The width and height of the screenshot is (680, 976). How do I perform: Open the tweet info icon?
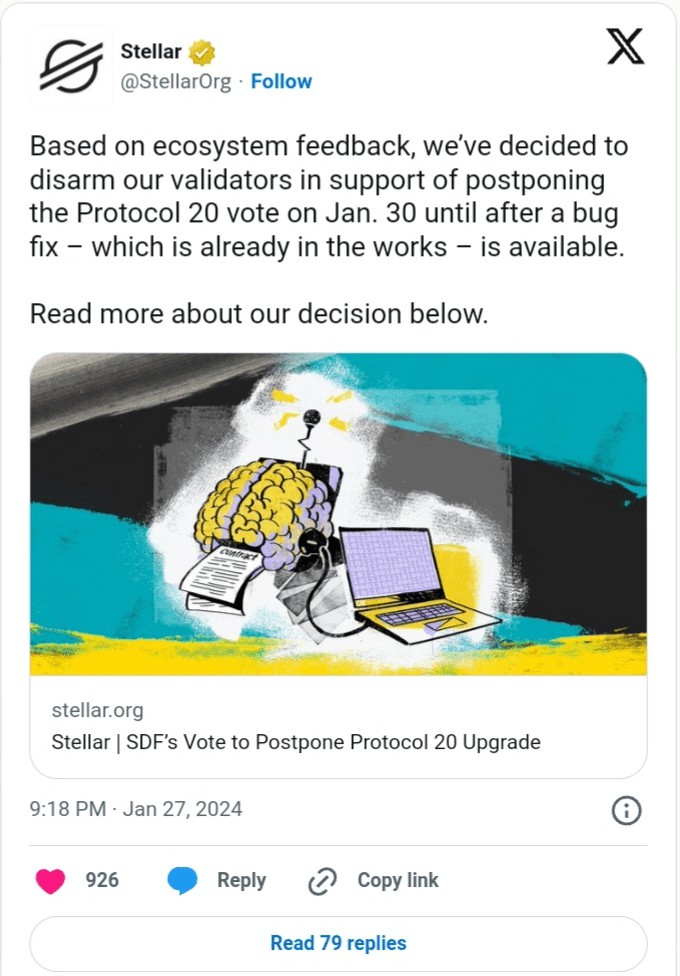[x=626, y=810]
